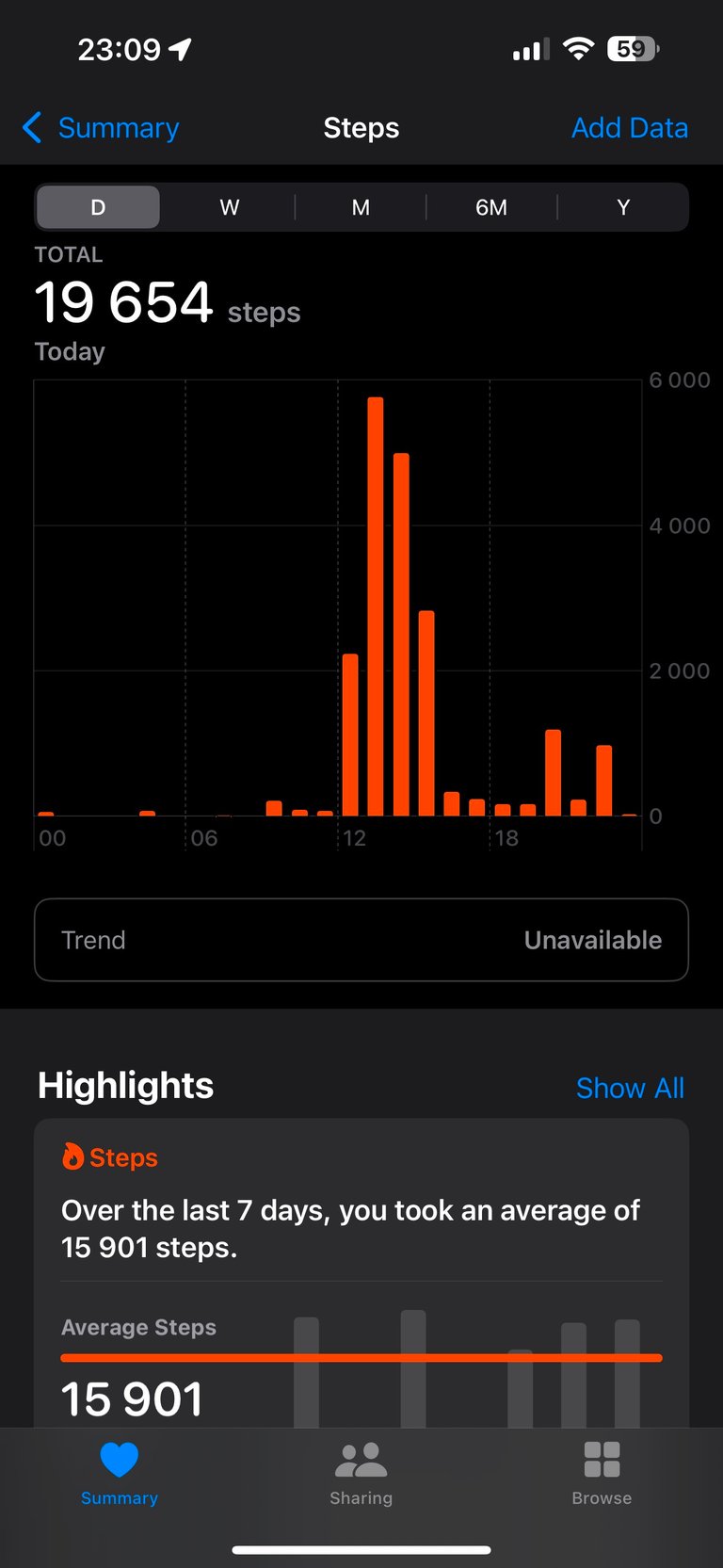The width and height of the screenshot is (723, 1568).
Task: Switch to the W (week) view
Action: click(230, 207)
